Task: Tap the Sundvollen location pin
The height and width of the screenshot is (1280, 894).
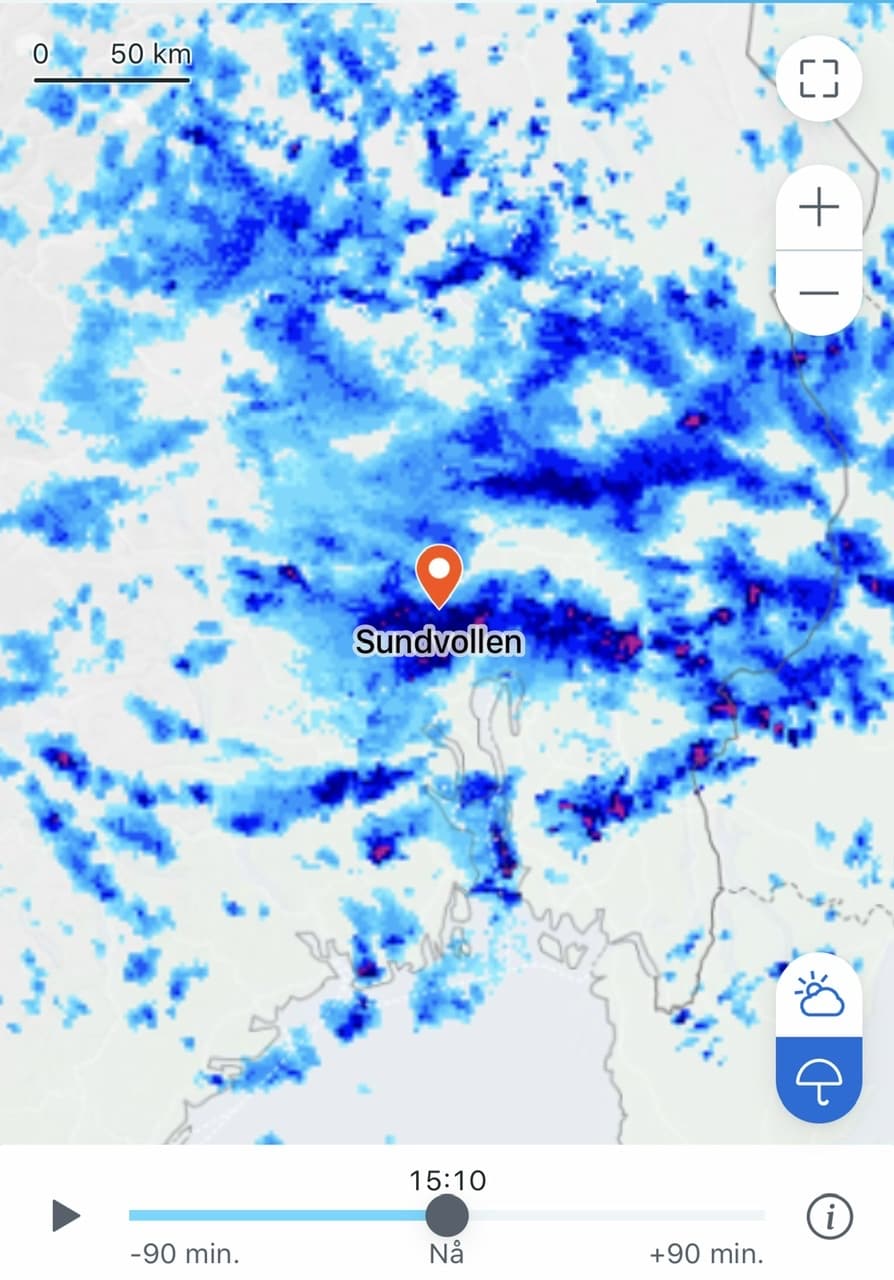Action: [438, 575]
